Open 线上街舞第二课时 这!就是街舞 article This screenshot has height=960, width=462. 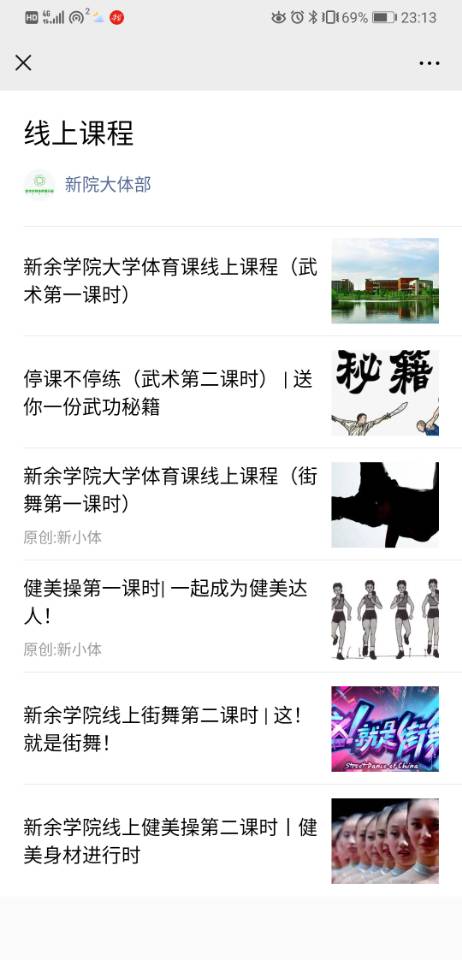(231, 729)
